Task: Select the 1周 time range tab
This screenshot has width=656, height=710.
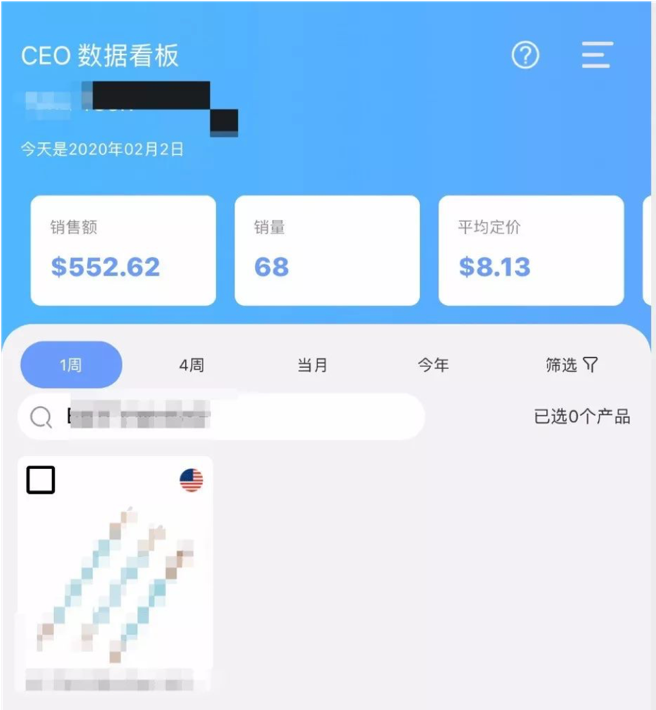Action: (71, 365)
